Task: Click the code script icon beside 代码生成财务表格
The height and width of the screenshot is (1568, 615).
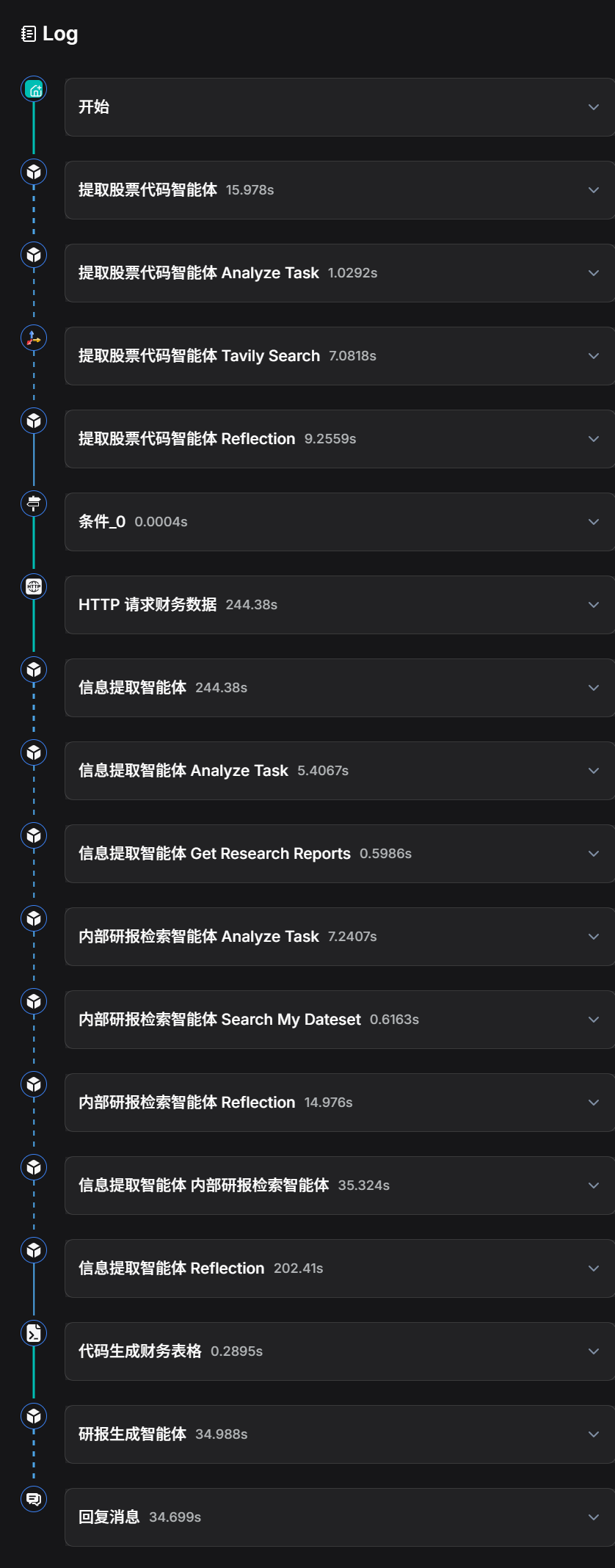Action: (33, 1332)
